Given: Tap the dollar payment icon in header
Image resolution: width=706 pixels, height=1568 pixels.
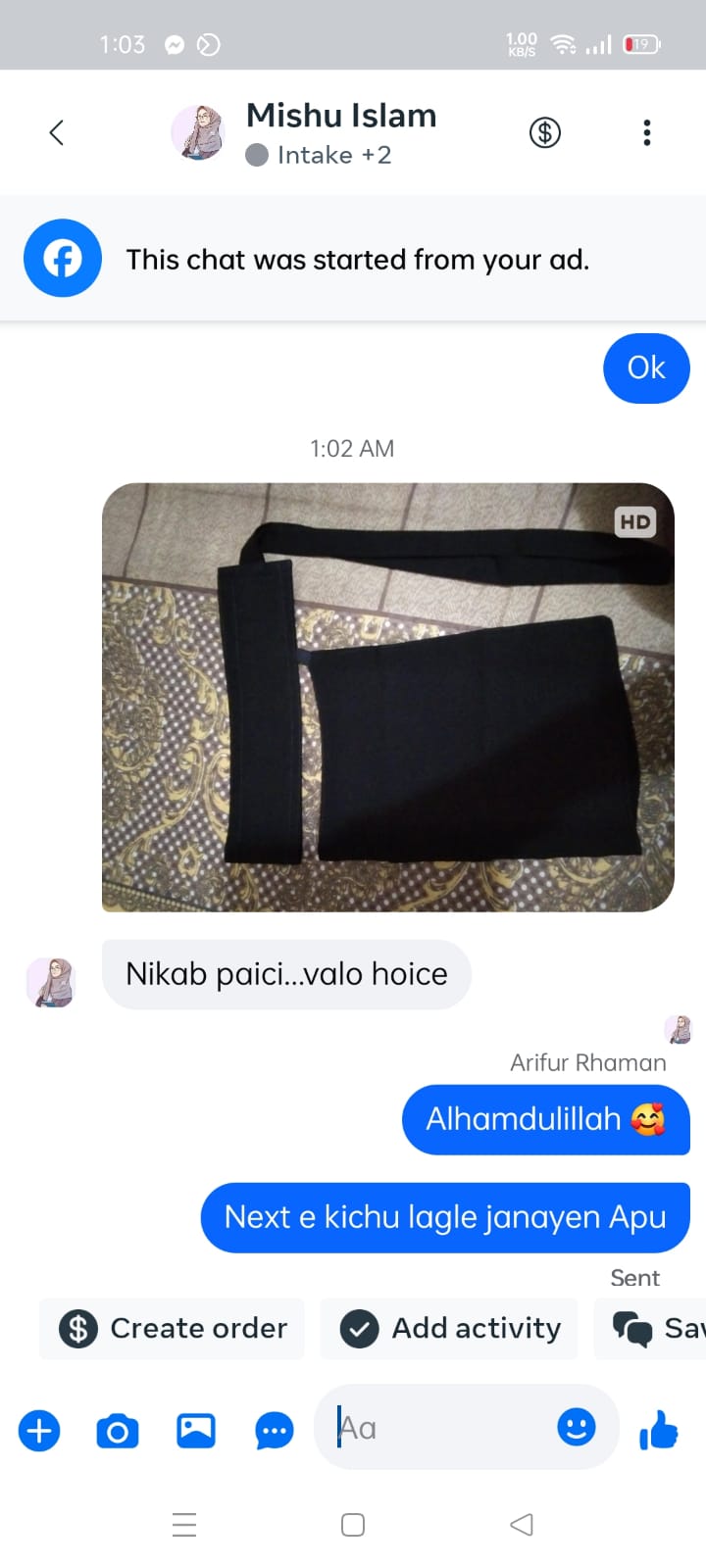Looking at the screenshot, I should 545,132.
